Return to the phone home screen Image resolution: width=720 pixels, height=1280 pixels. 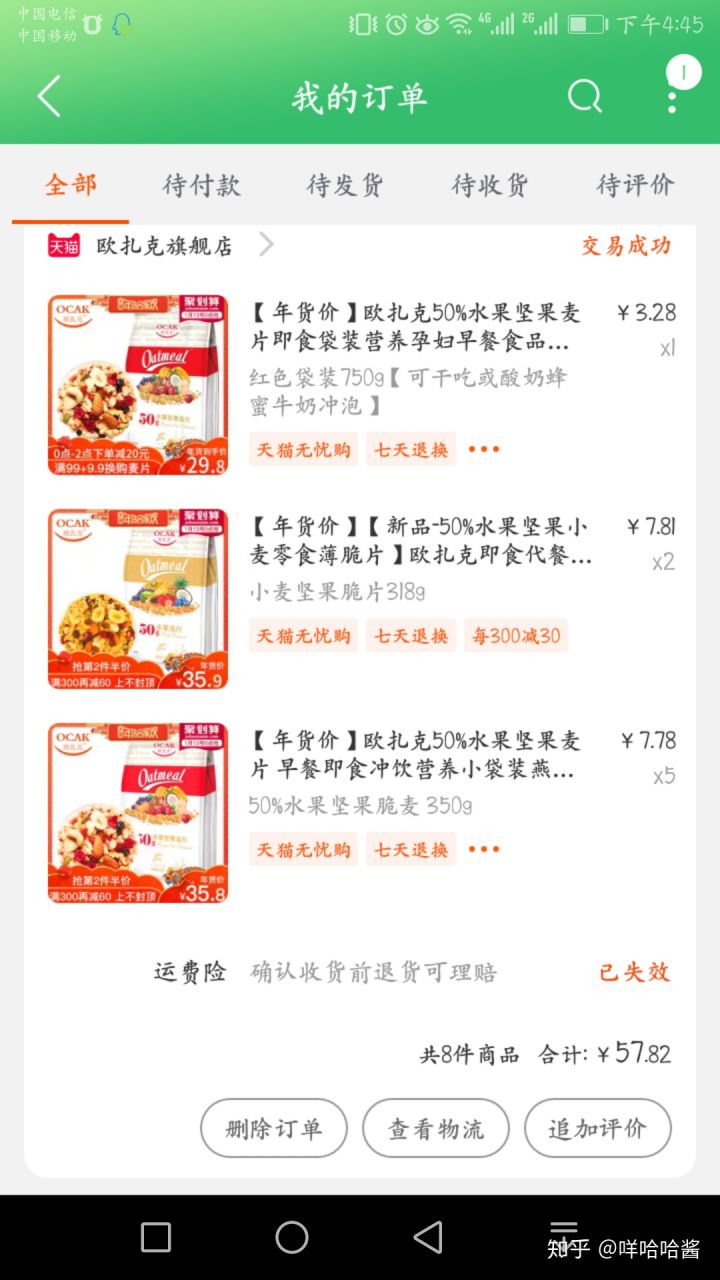[292, 1237]
